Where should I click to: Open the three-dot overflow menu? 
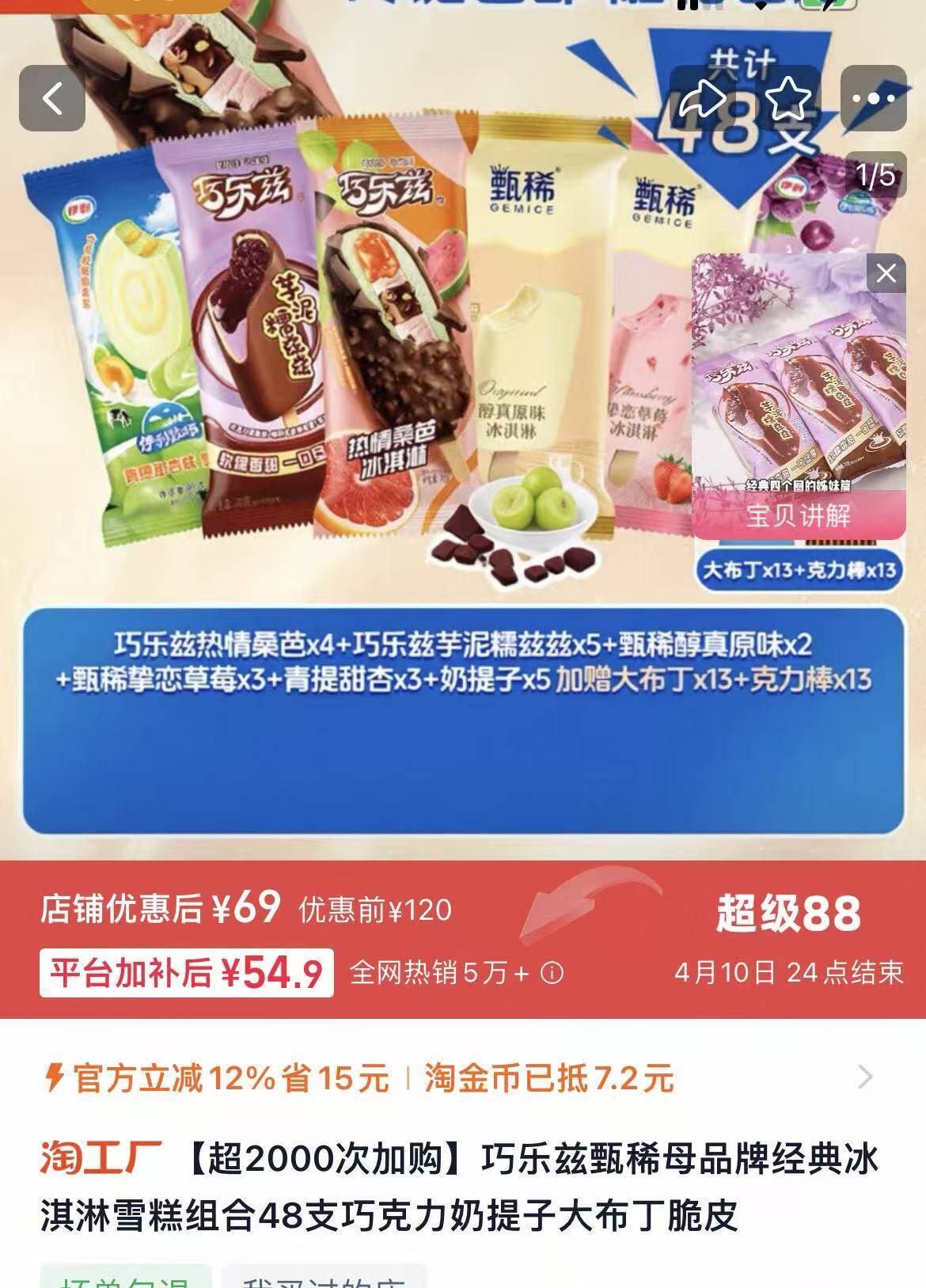873,99
